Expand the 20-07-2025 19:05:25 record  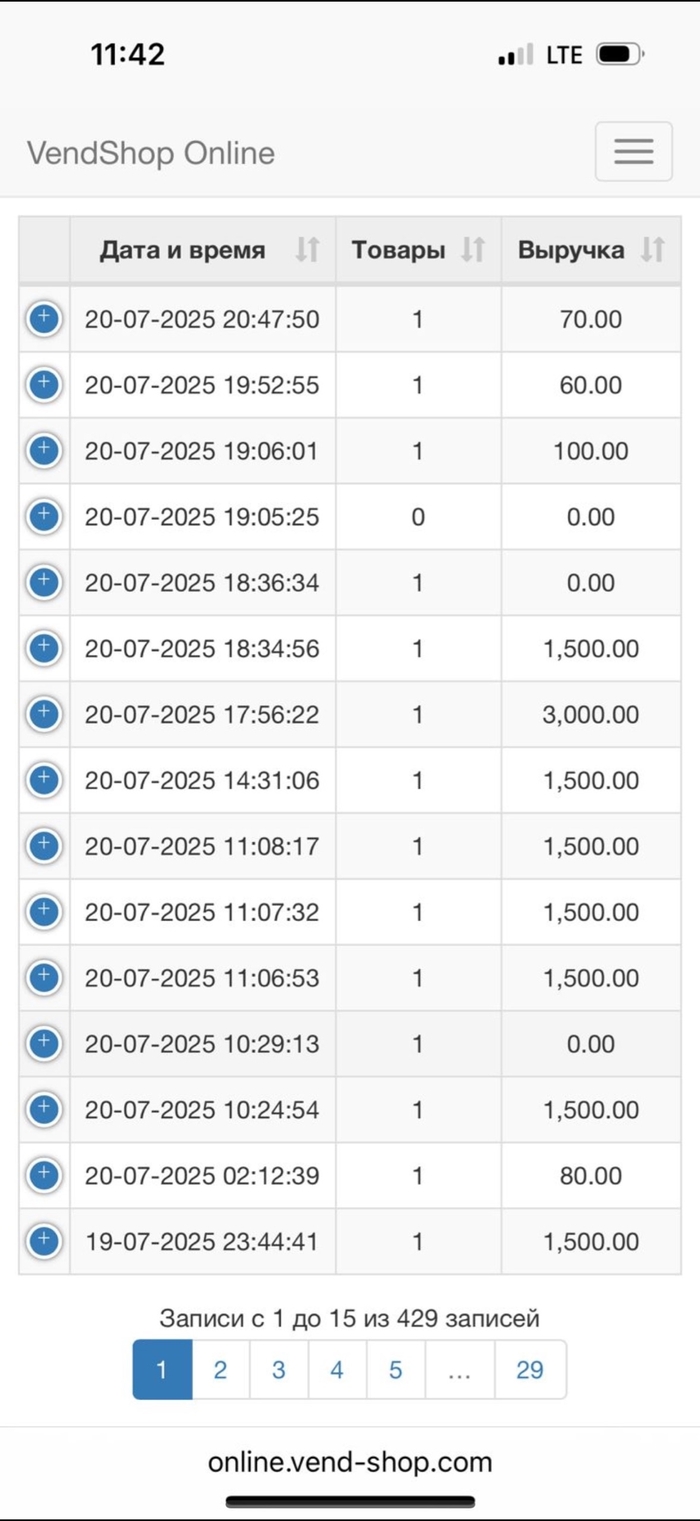click(x=43, y=517)
